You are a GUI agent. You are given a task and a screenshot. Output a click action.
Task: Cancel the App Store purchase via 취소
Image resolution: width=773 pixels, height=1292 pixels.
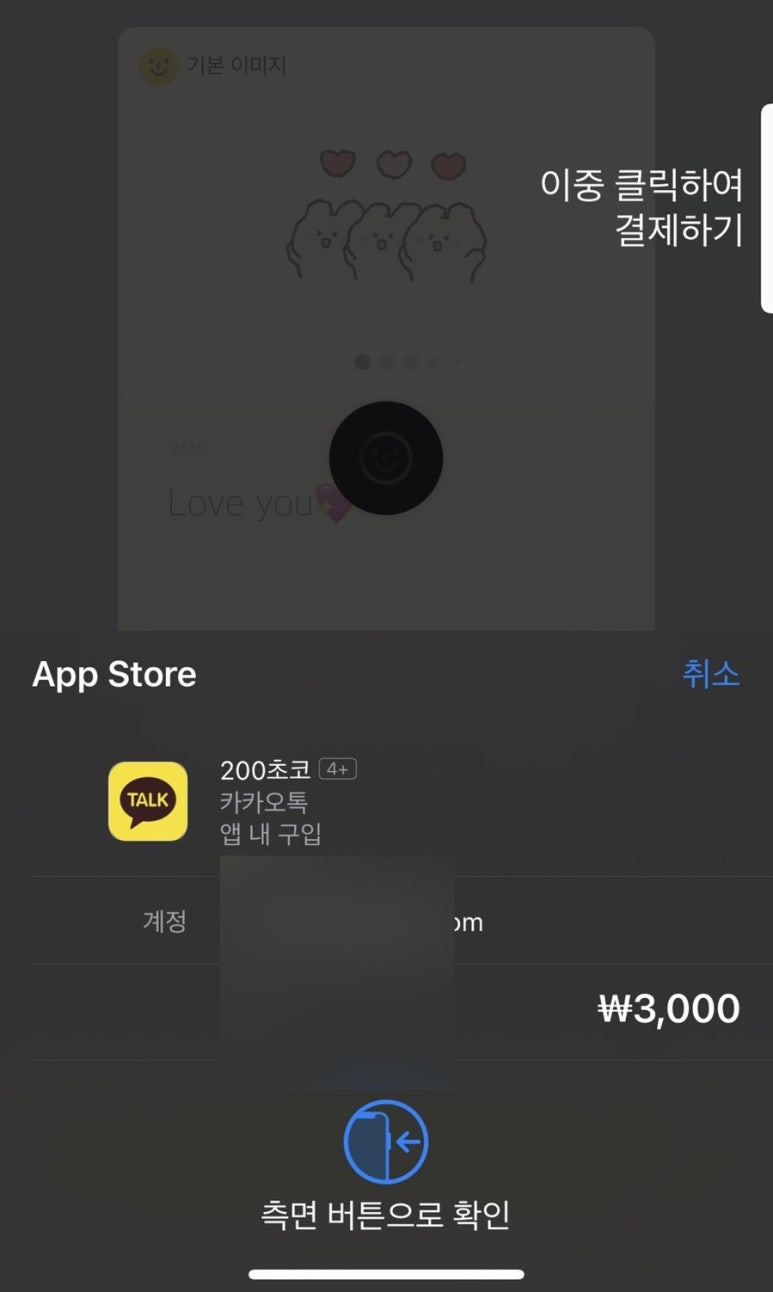[711, 674]
